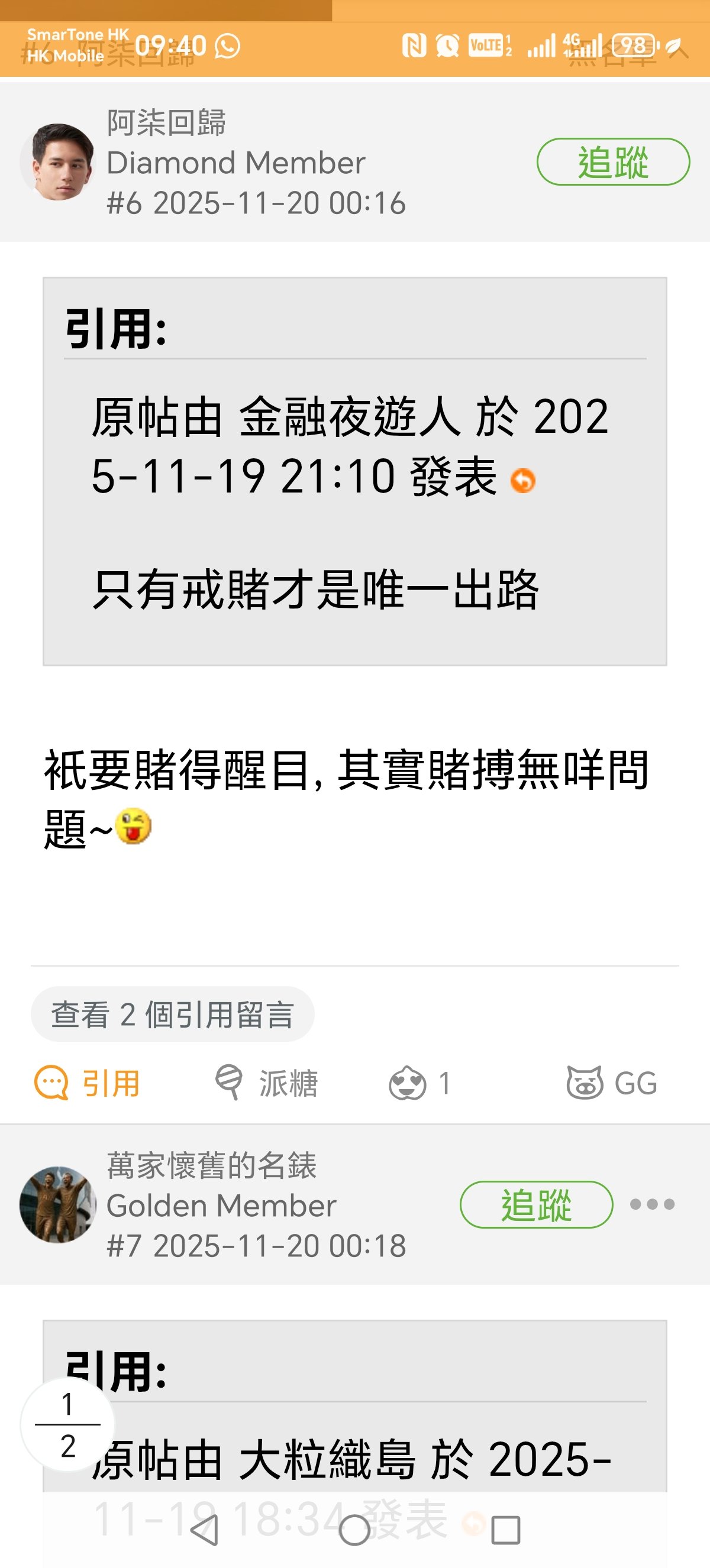Image resolution: width=710 pixels, height=1568 pixels.
Task: Open the page selector 1/2
Action: click(67, 1424)
